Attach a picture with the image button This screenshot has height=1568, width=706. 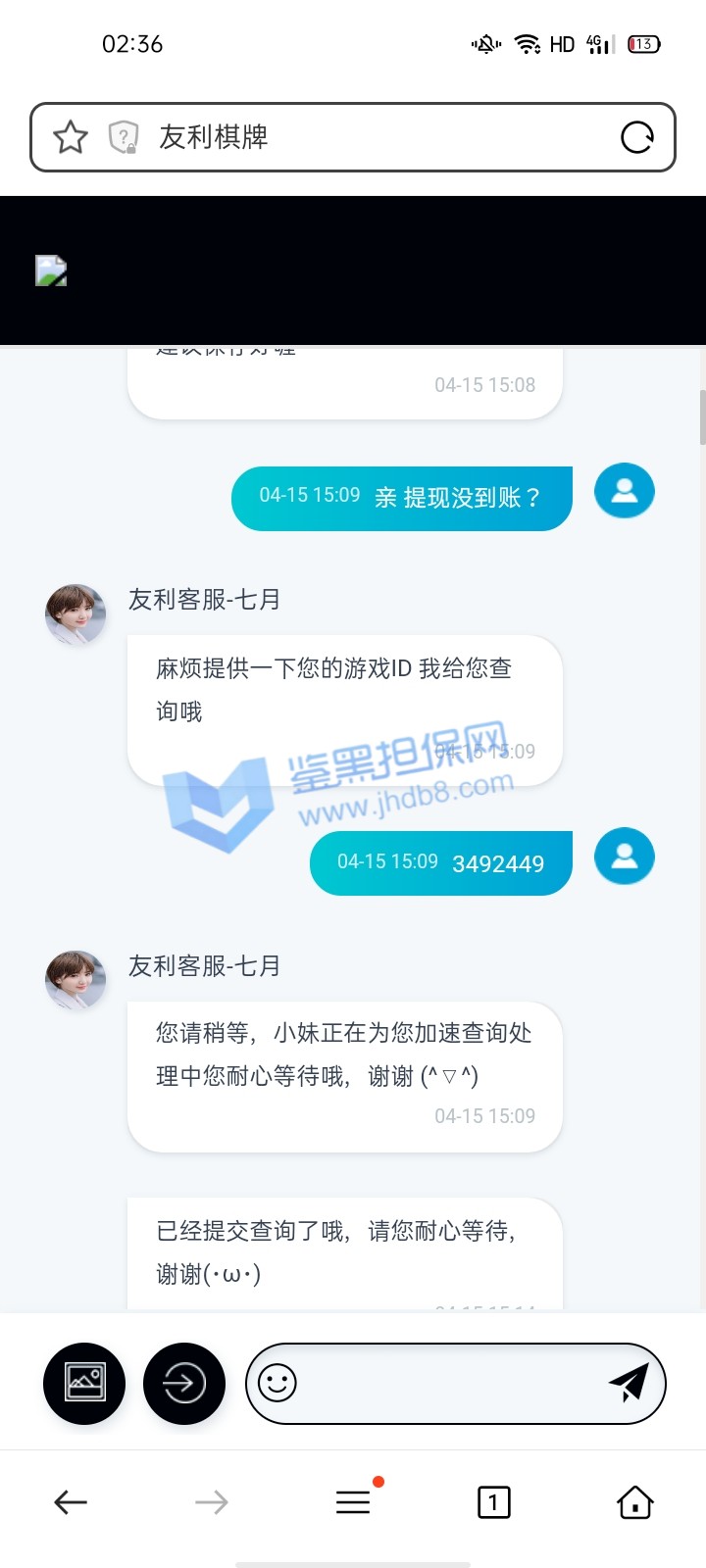84,1383
